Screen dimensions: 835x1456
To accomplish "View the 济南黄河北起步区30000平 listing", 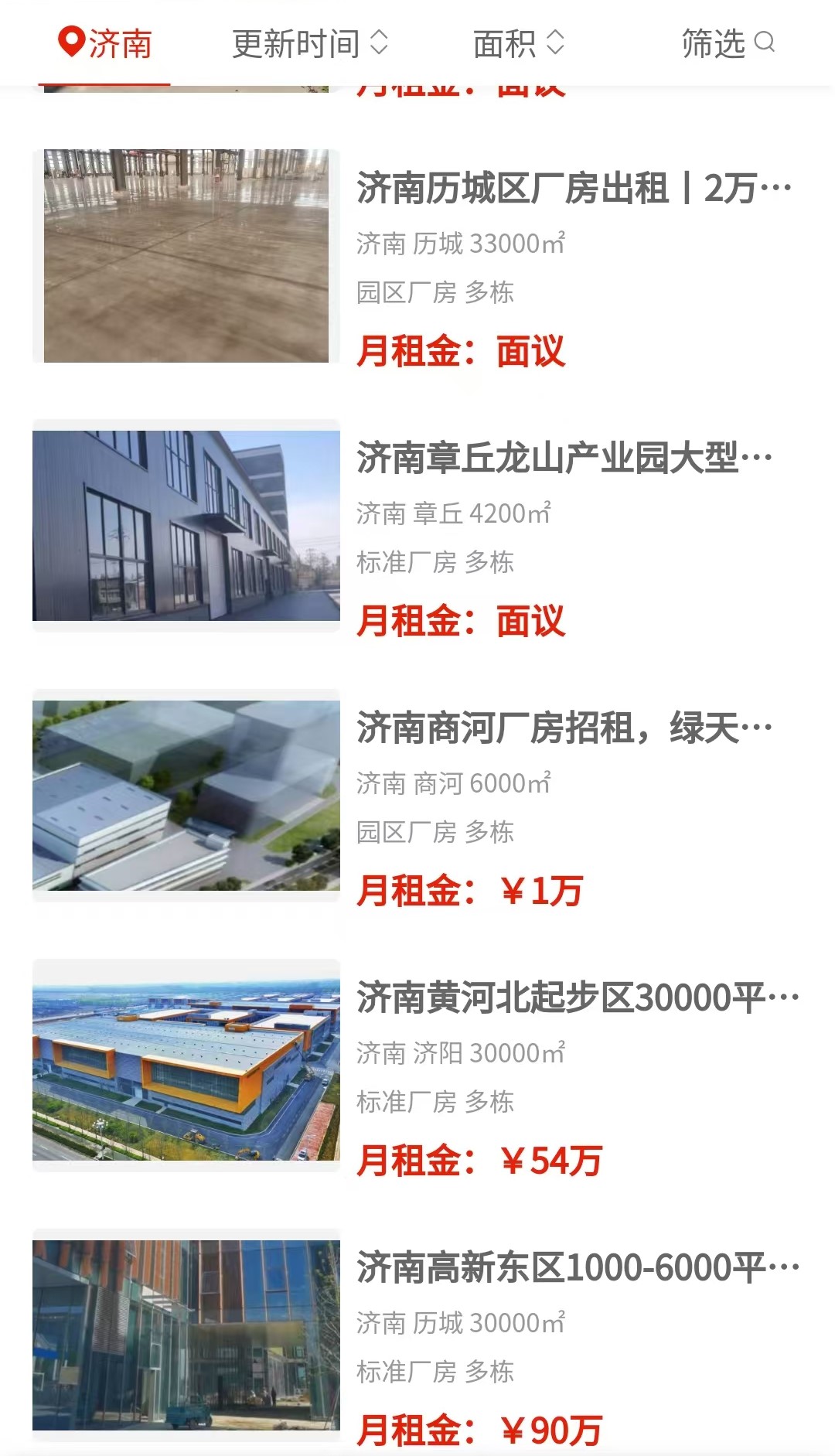I will 576,998.
